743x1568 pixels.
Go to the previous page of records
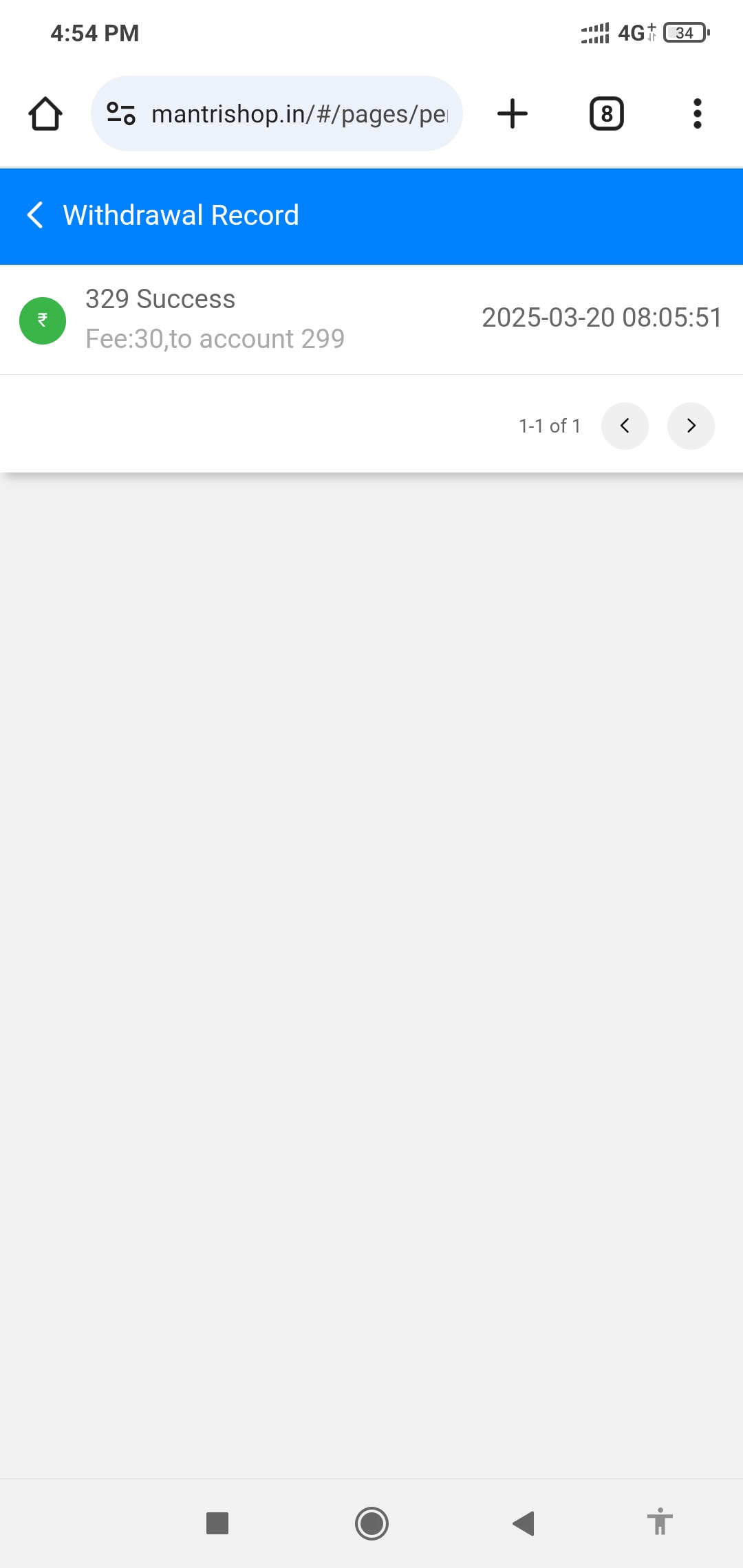[625, 426]
